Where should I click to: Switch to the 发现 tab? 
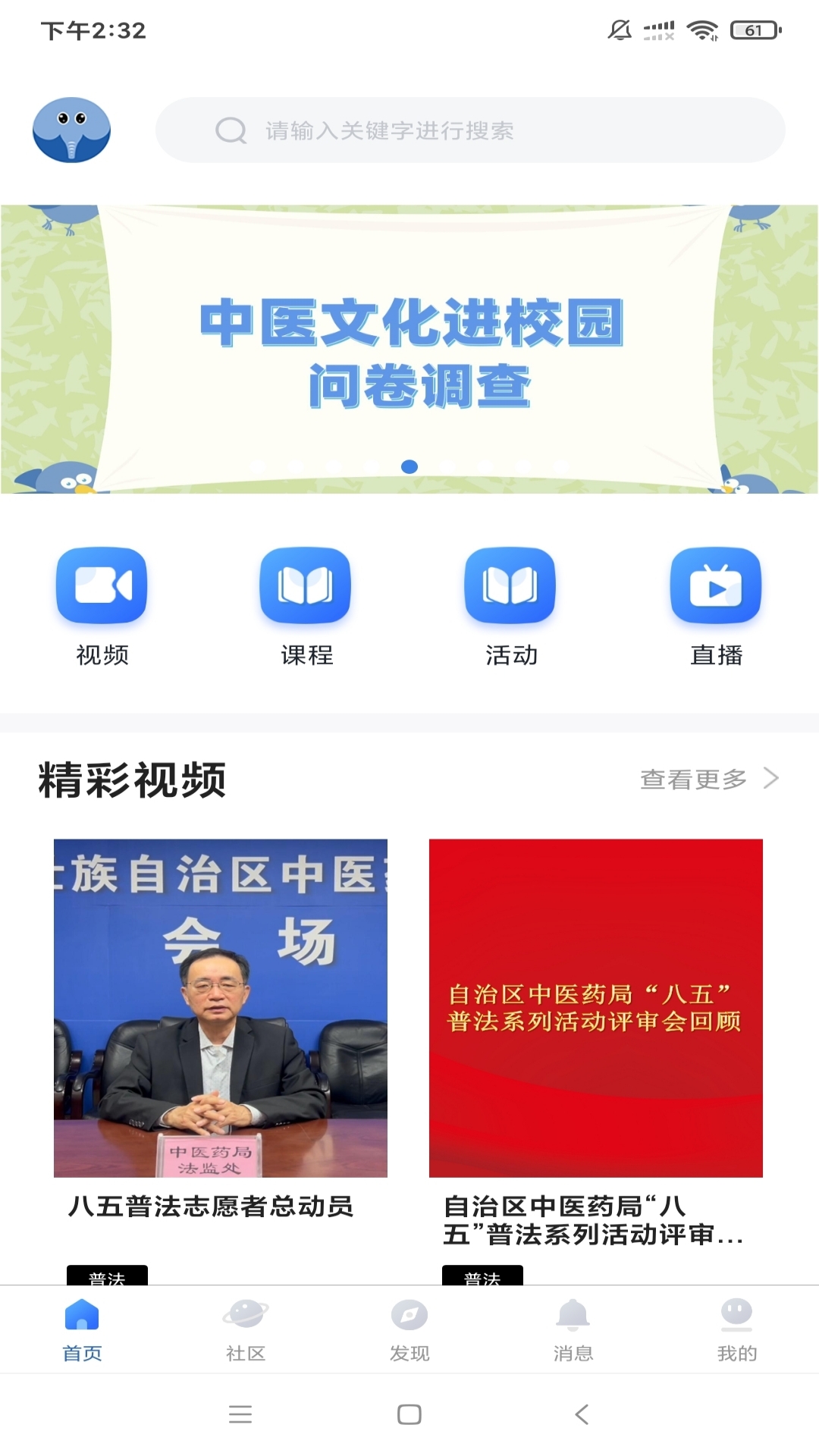click(409, 1330)
